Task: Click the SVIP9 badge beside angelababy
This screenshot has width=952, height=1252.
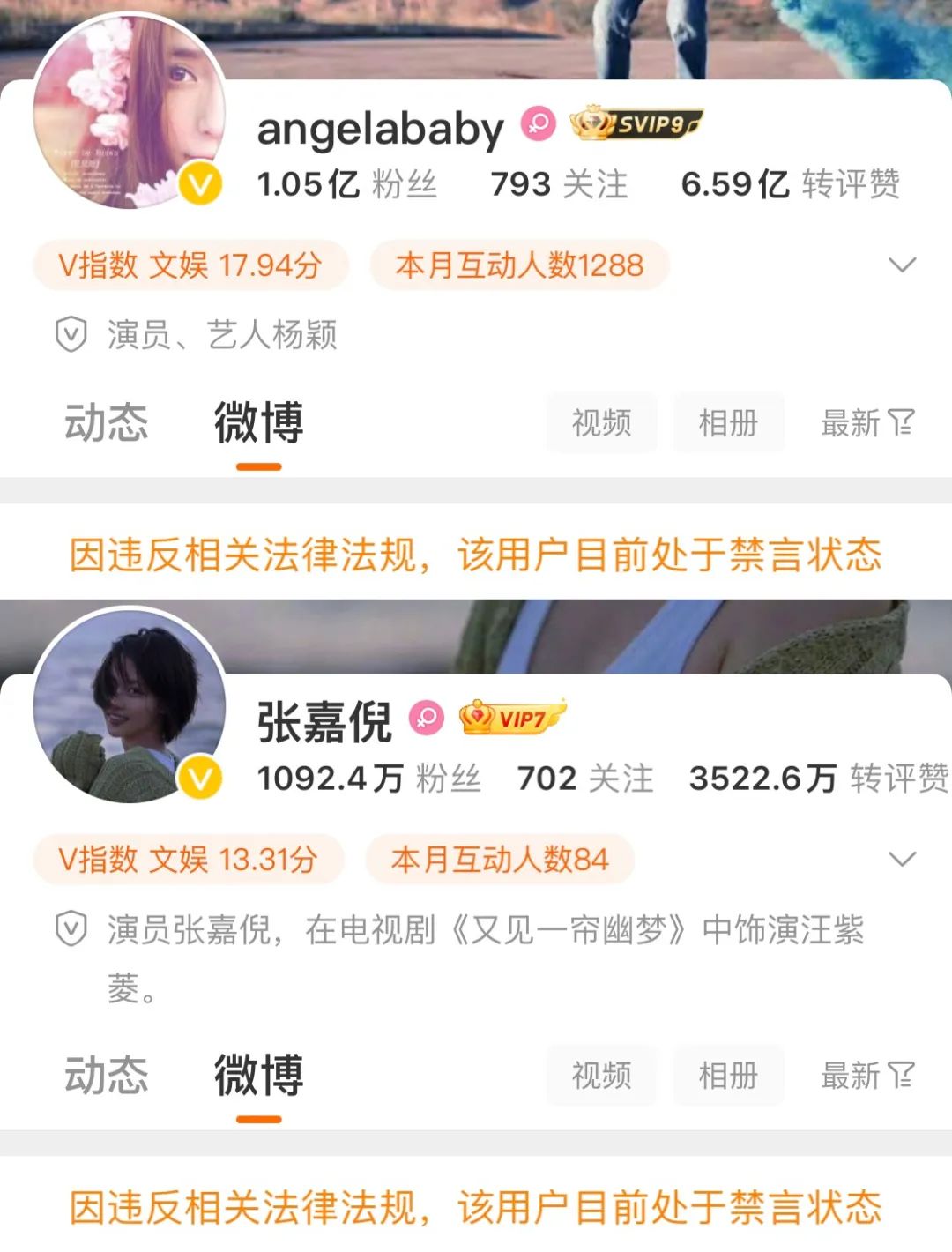Action: point(637,122)
